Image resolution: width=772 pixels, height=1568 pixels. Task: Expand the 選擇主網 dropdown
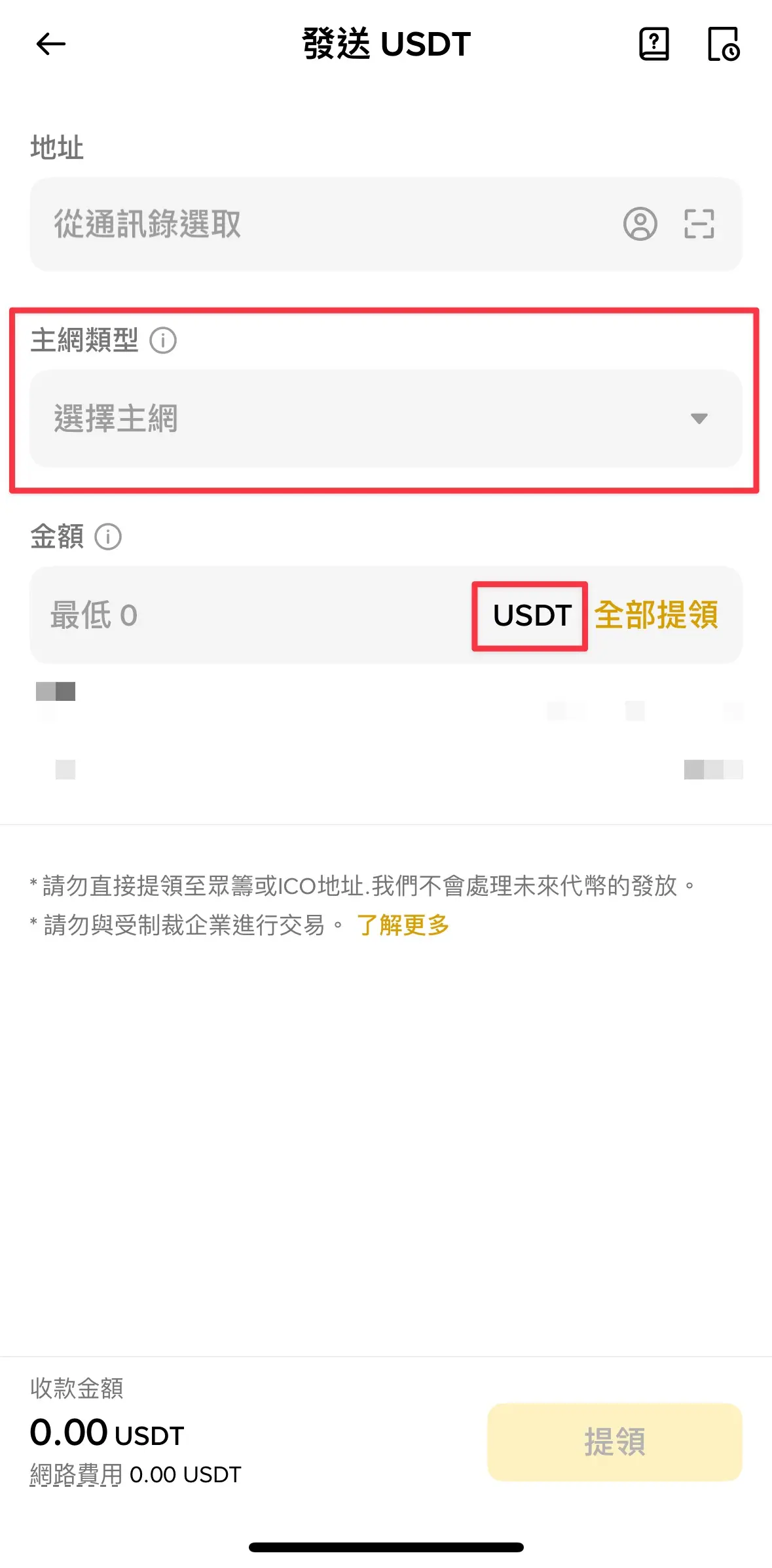point(386,419)
